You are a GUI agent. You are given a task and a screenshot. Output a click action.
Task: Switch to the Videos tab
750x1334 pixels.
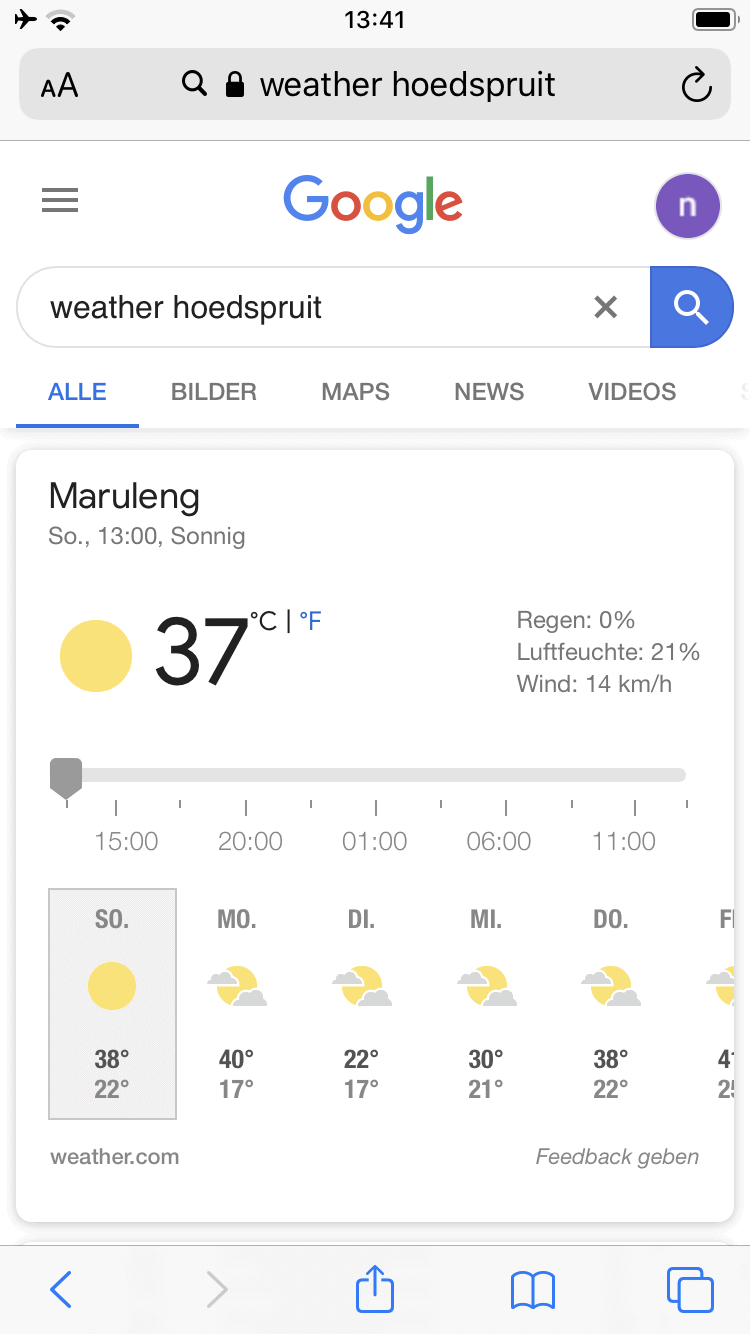[632, 392]
